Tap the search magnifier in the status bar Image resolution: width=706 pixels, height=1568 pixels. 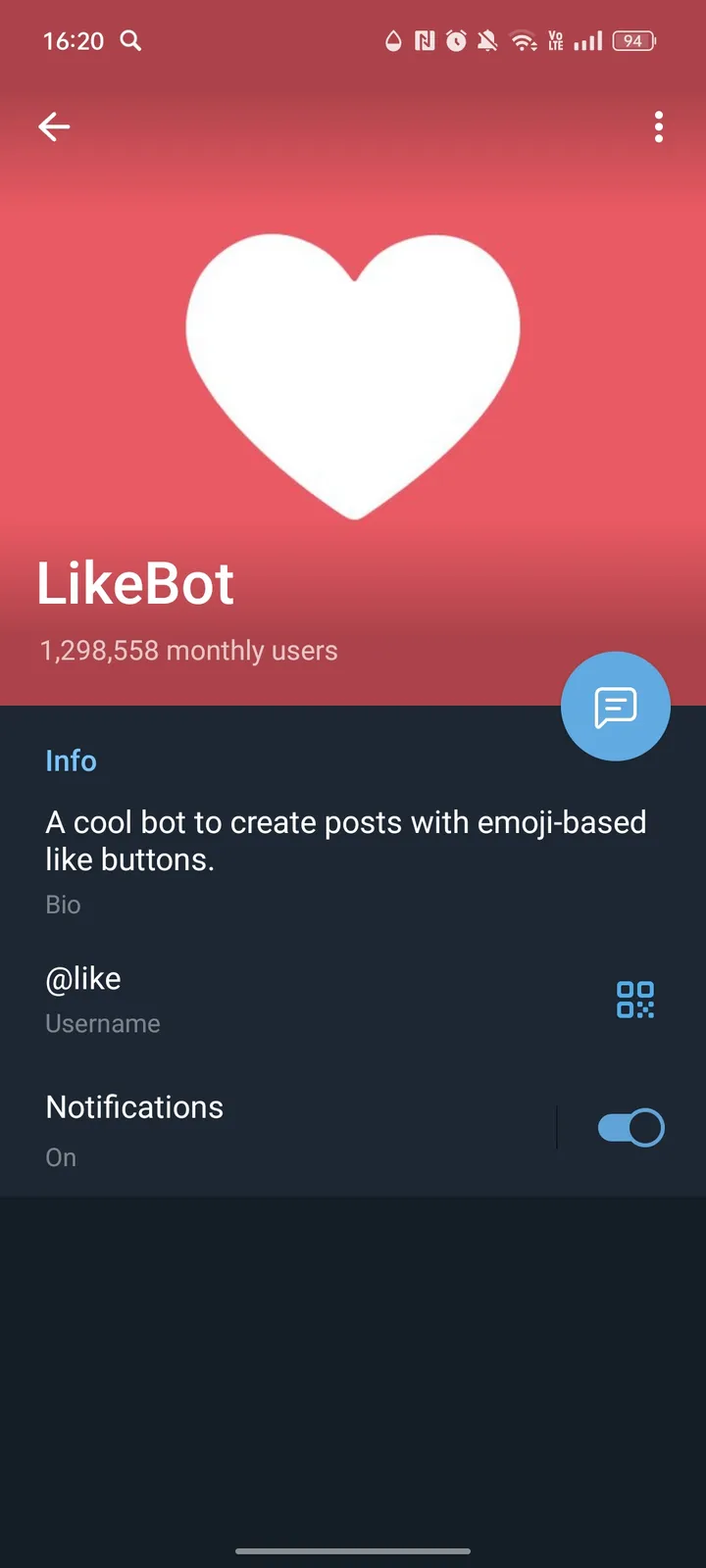click(x=130, y=41)
